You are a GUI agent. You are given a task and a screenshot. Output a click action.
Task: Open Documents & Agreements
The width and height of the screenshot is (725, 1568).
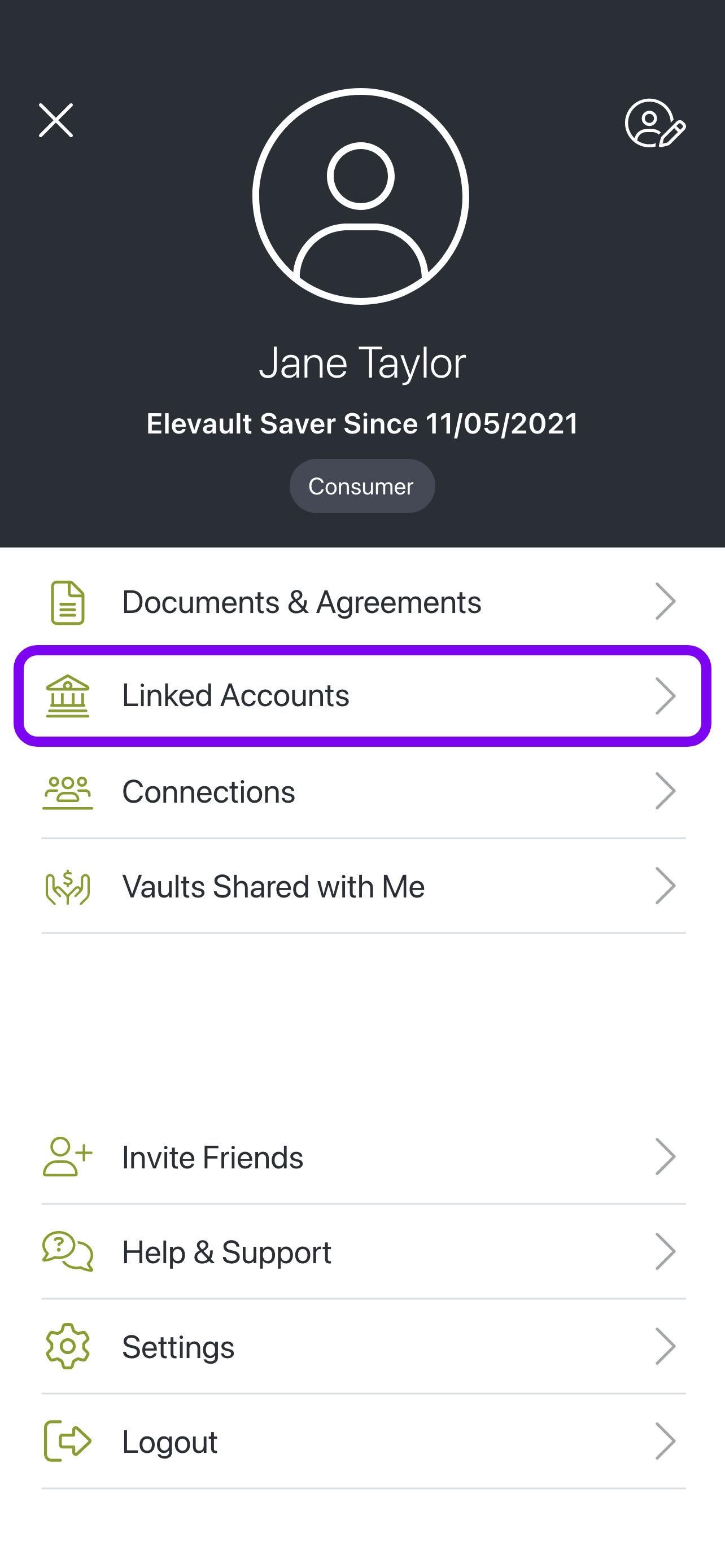pyautogui.click(x=363, y=601)
